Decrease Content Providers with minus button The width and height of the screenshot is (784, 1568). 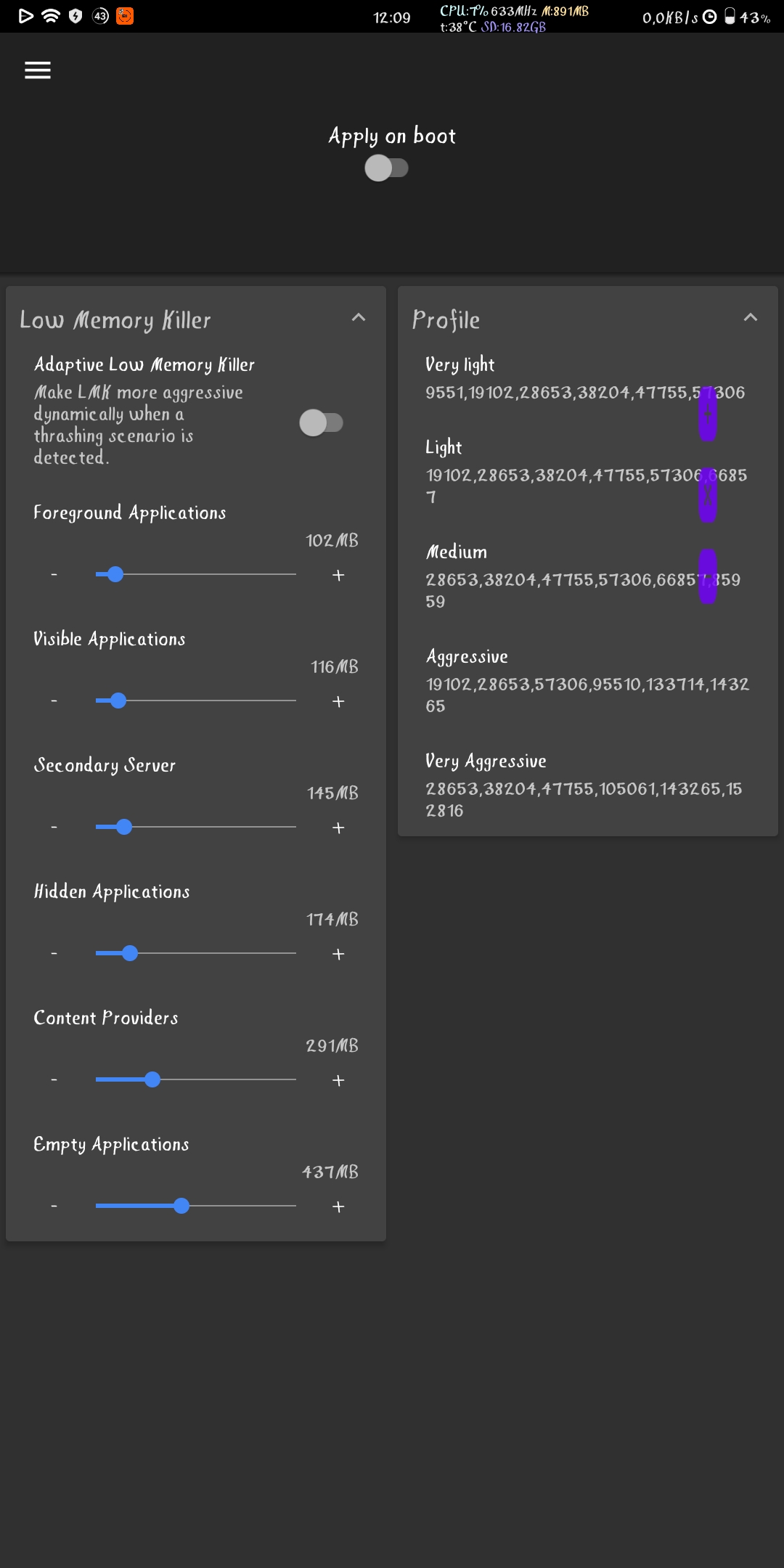(54, 1080)
